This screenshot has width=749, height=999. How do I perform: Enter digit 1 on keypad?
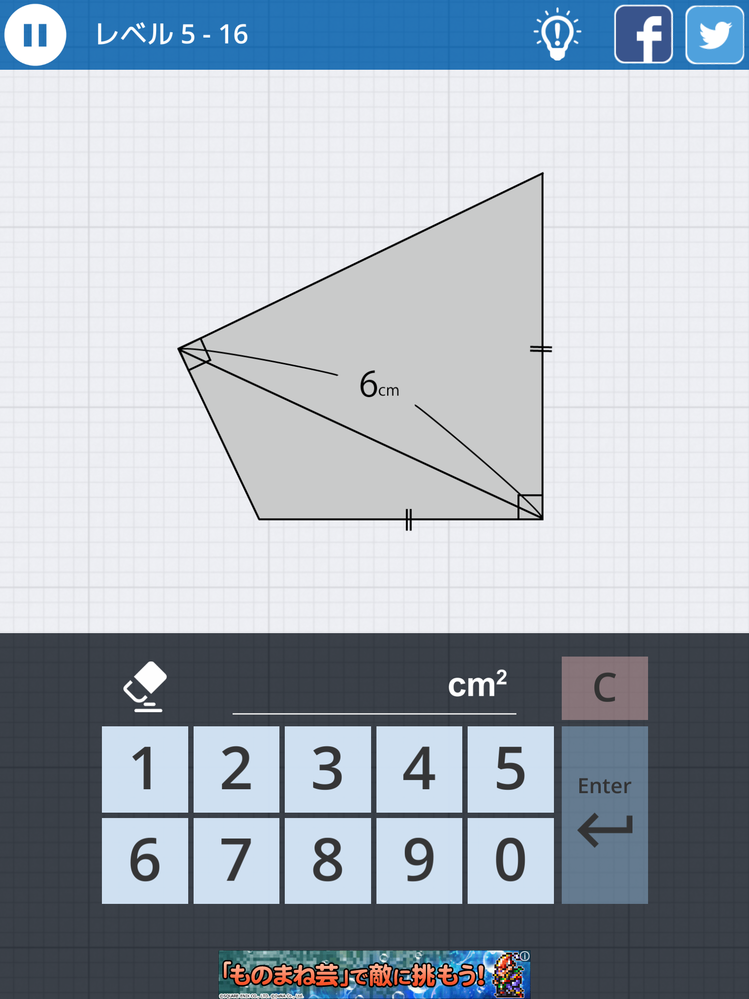pos(145,769)
